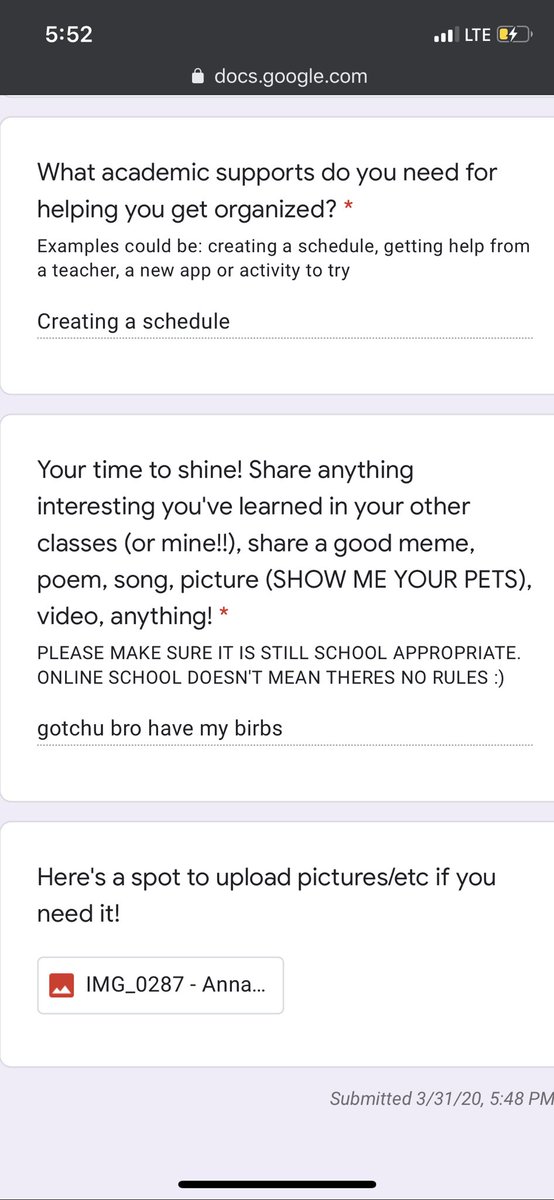Open the uploaded file IMG_0287

pos(160,985)
